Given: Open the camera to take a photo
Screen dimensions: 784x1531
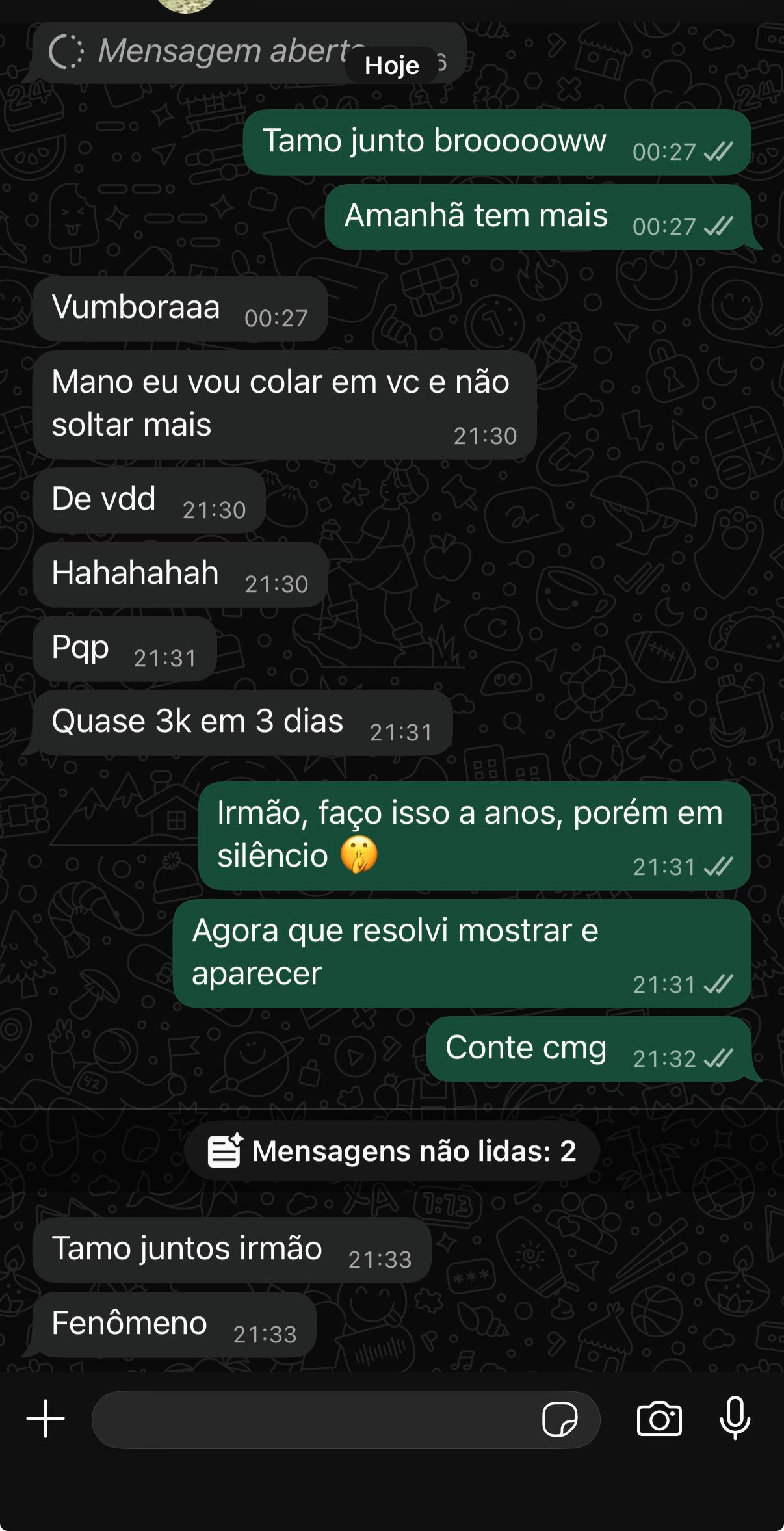Looking at the screenshot, I should pyautogui.click(x=659, y=1419).
